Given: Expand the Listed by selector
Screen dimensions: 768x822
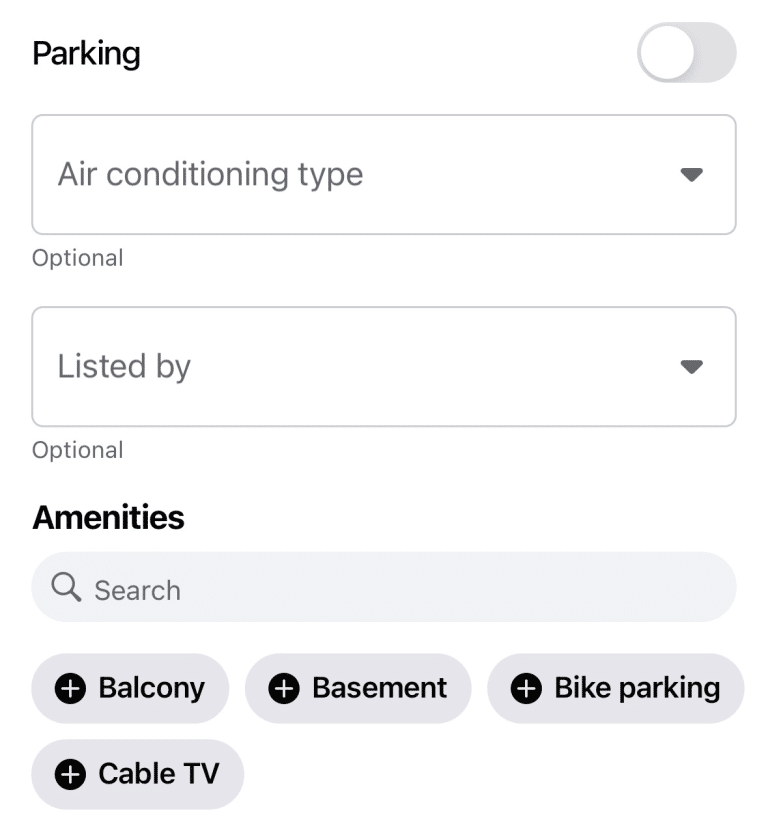Looking at the screenshot, I should click(384, 366).
